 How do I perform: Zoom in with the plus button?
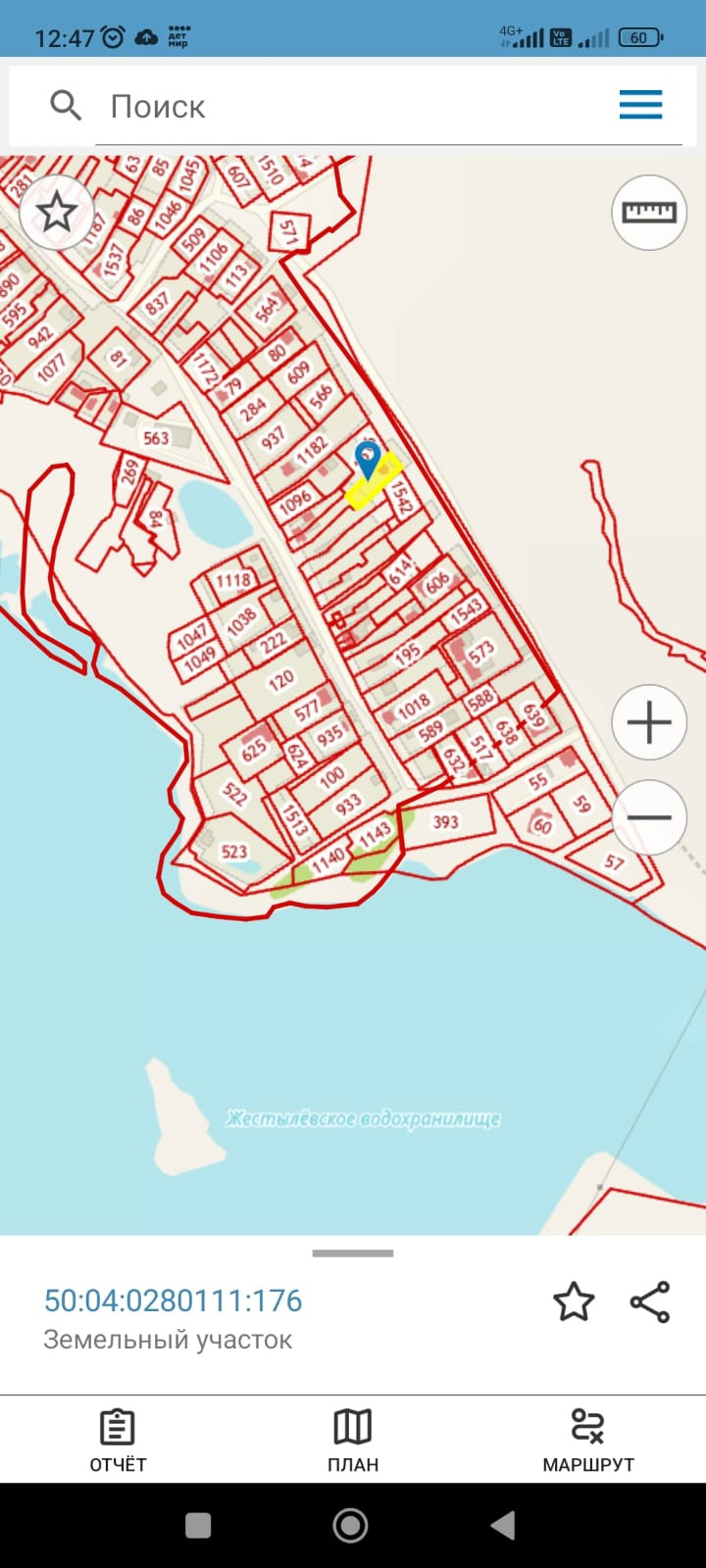tap(649, 723)
